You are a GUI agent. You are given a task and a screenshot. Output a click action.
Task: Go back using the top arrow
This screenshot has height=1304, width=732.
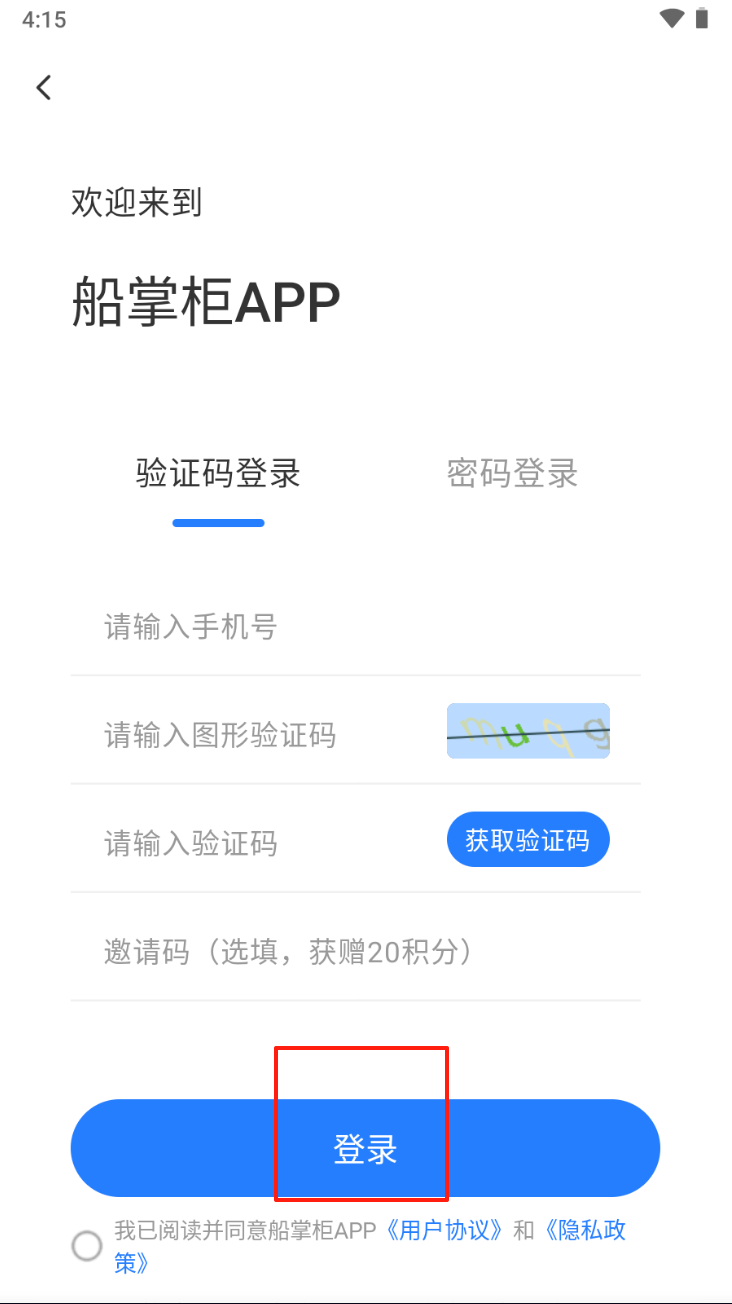pyautogui.click(x=43, y=88)
